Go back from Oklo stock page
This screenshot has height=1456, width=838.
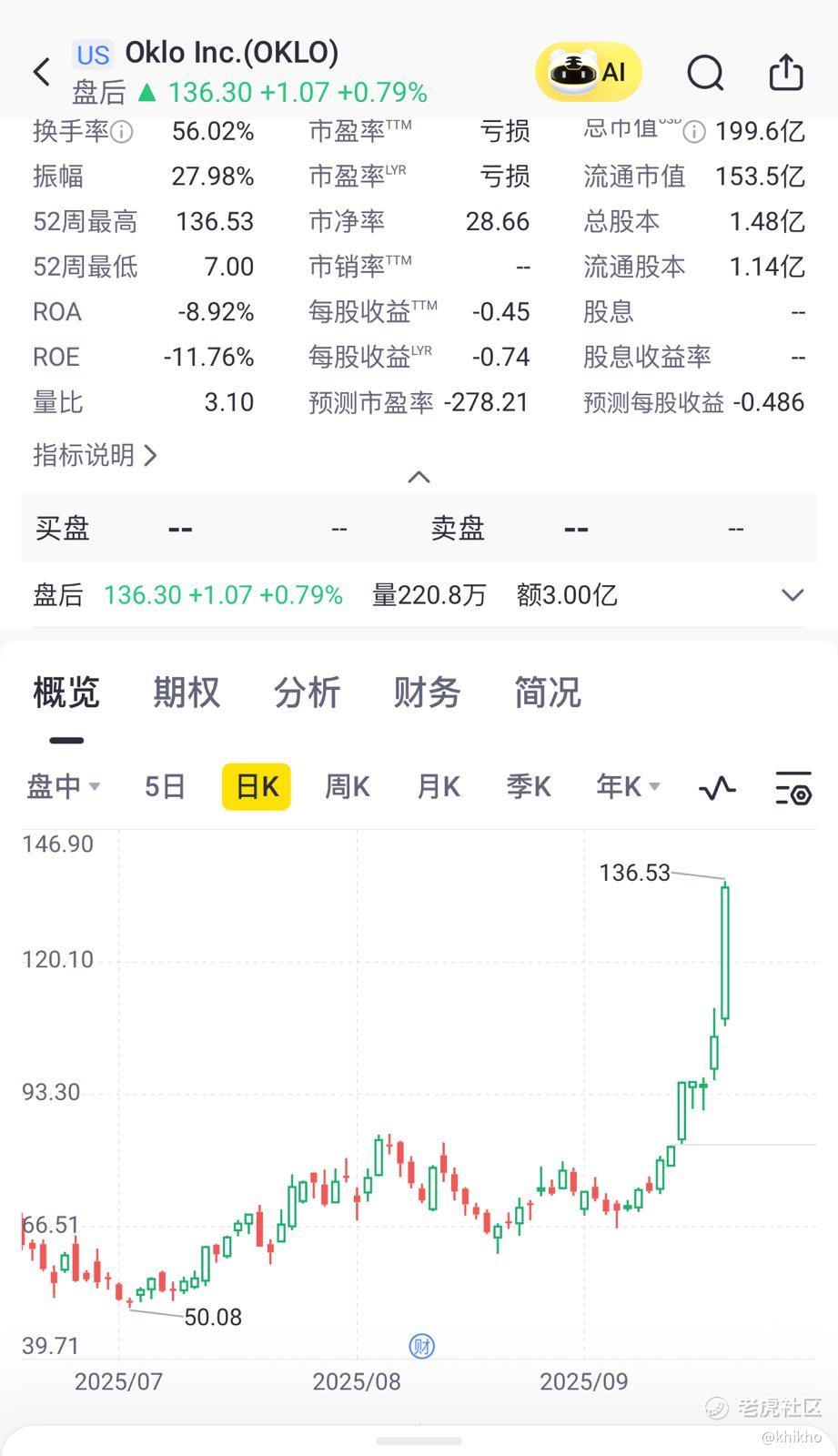[x=42, y=72]
